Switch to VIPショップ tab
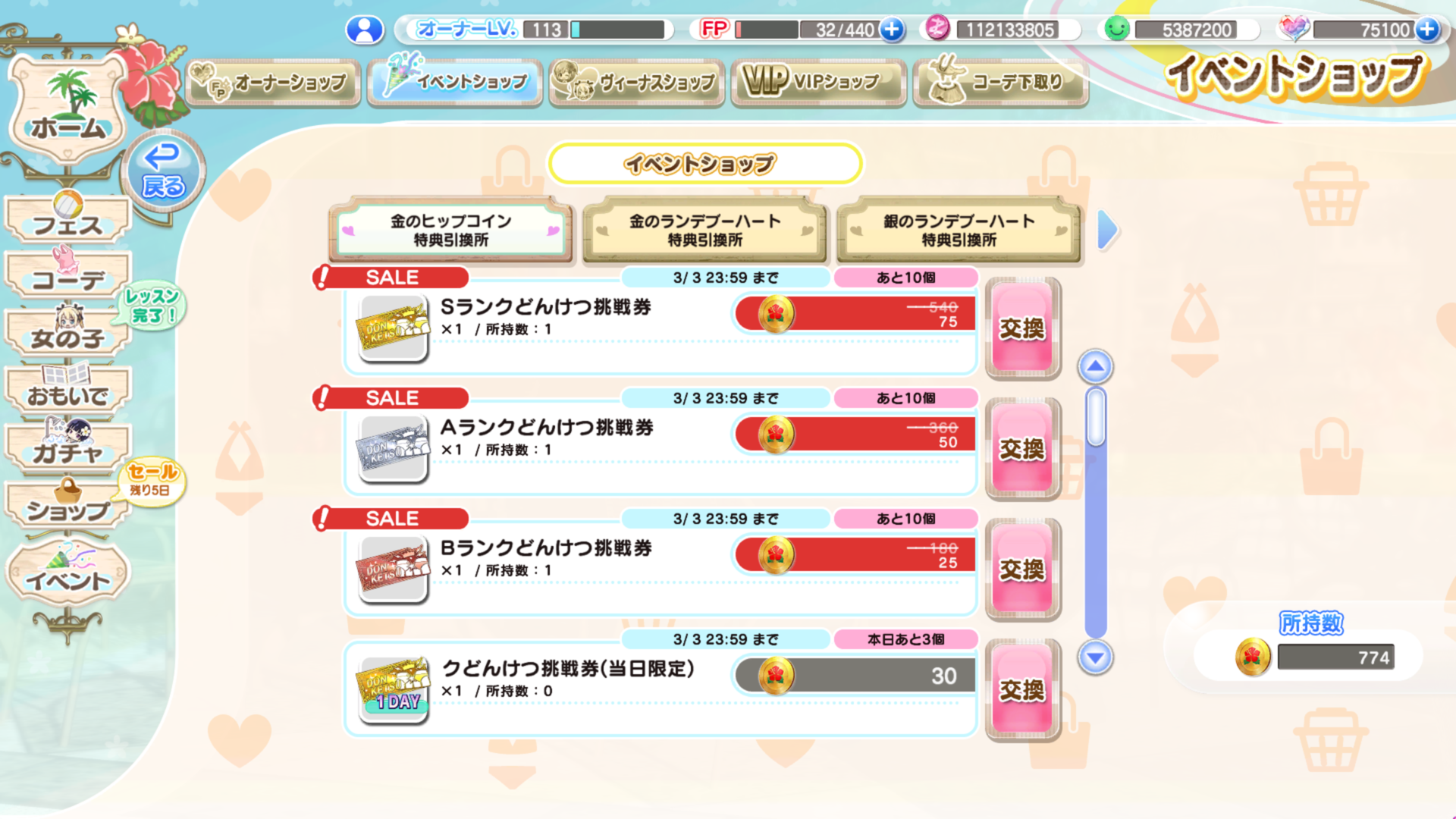The height and width of the screenshot is (819, 1456). click(x=819, y=82)
